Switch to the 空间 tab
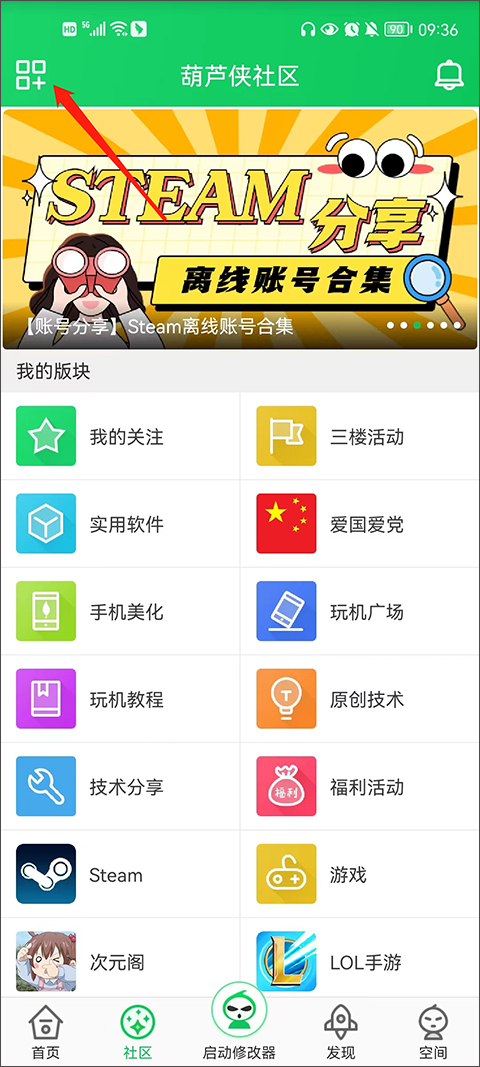 433,1033
